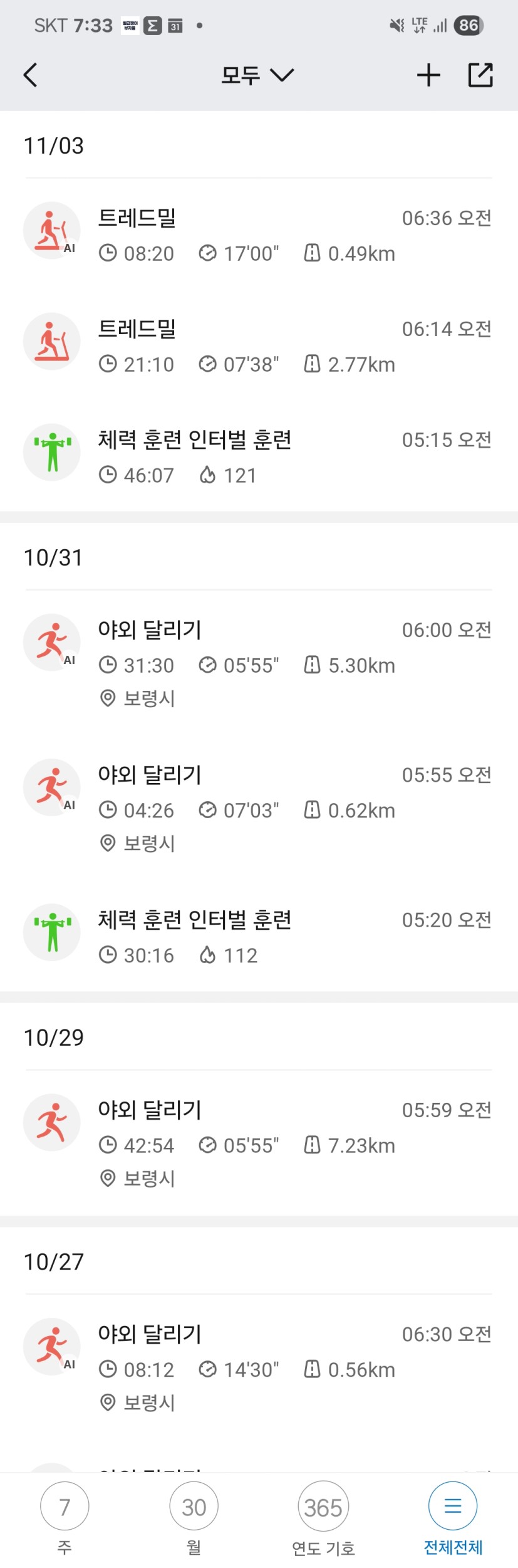Expand the 모두 workout type dropdown

(257, 75)
